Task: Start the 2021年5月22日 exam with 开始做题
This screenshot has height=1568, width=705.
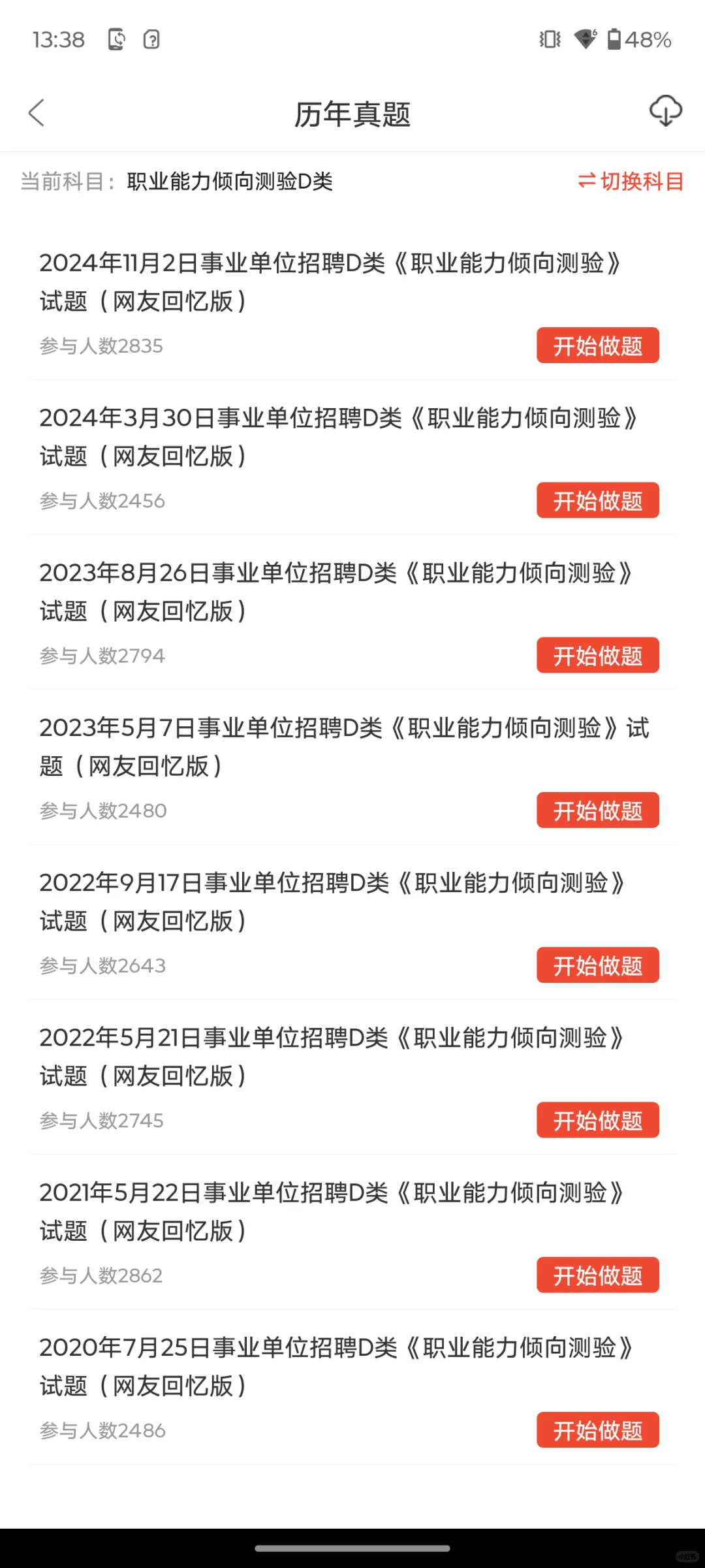Action: [597, 1275]
